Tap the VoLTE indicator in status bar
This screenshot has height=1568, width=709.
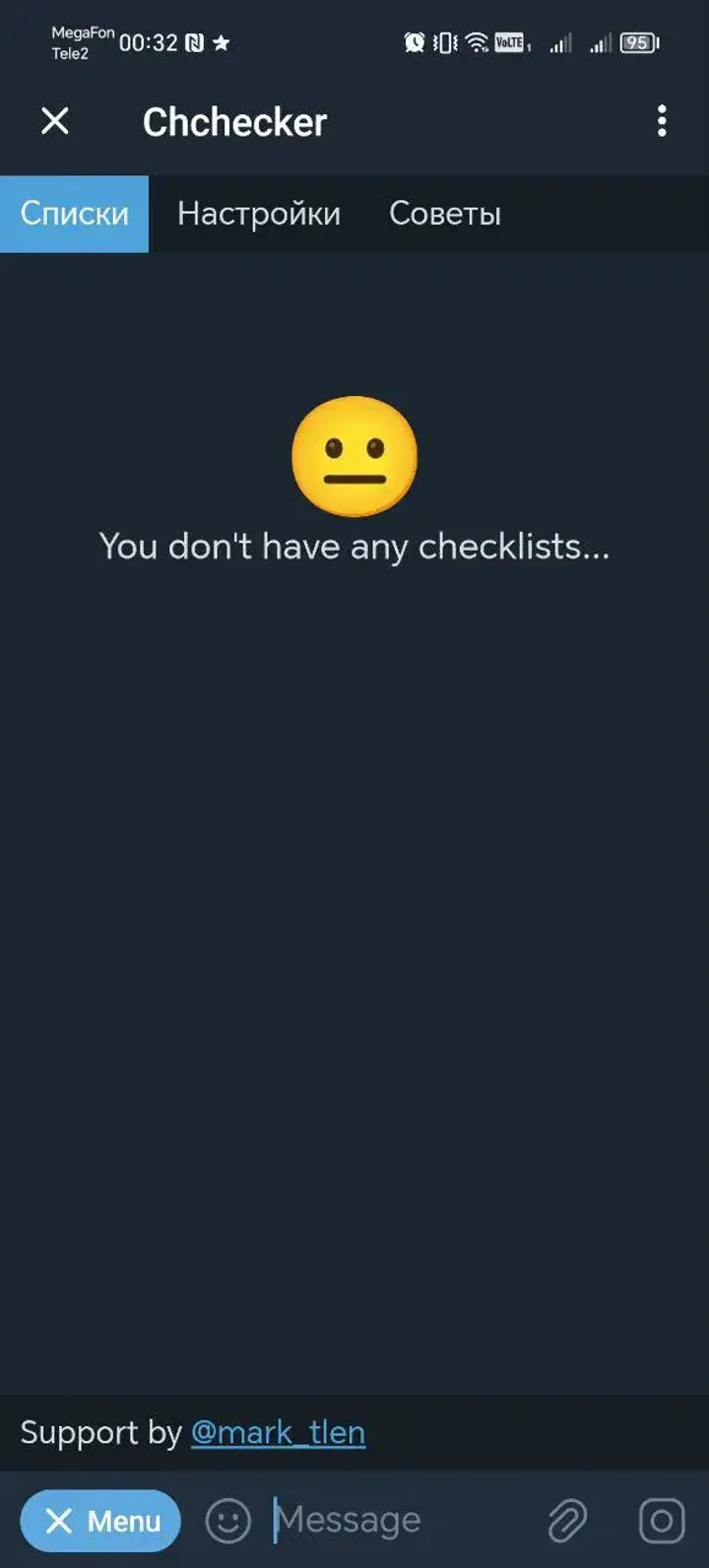[x=510, y=42]
